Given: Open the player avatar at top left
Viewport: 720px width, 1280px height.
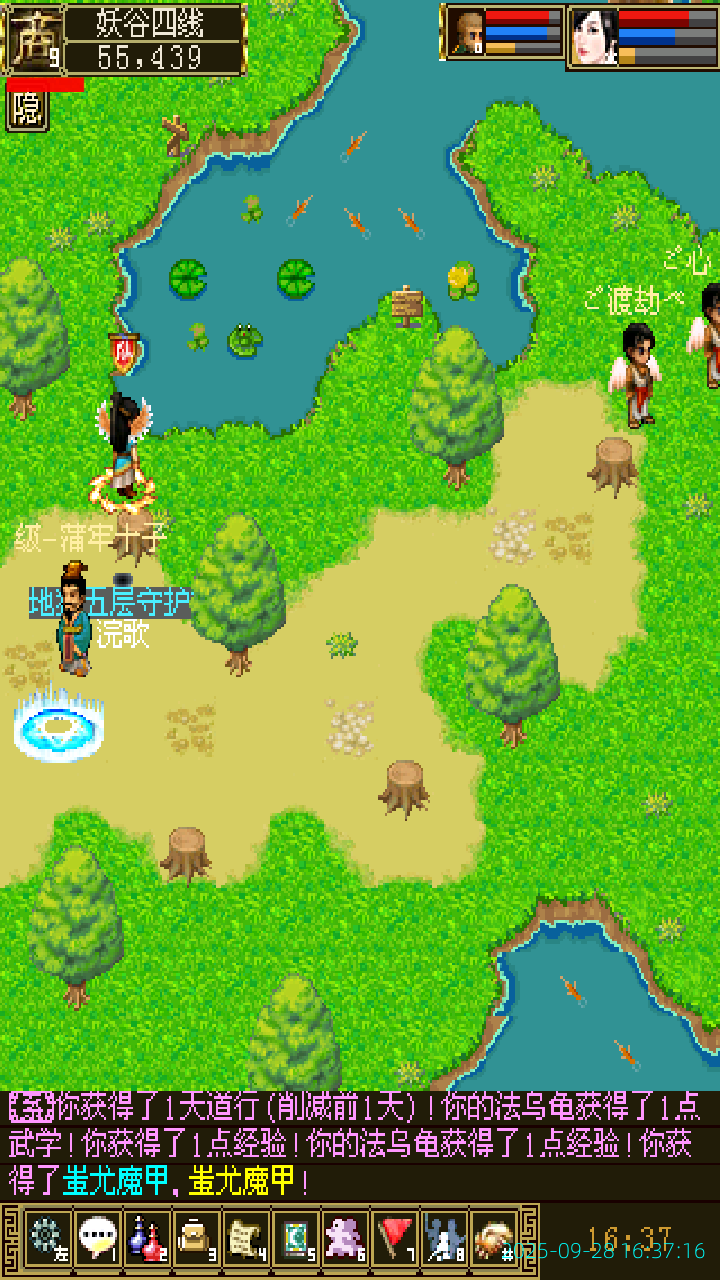Looking at the screenshot, I should [x=32, y=40].
